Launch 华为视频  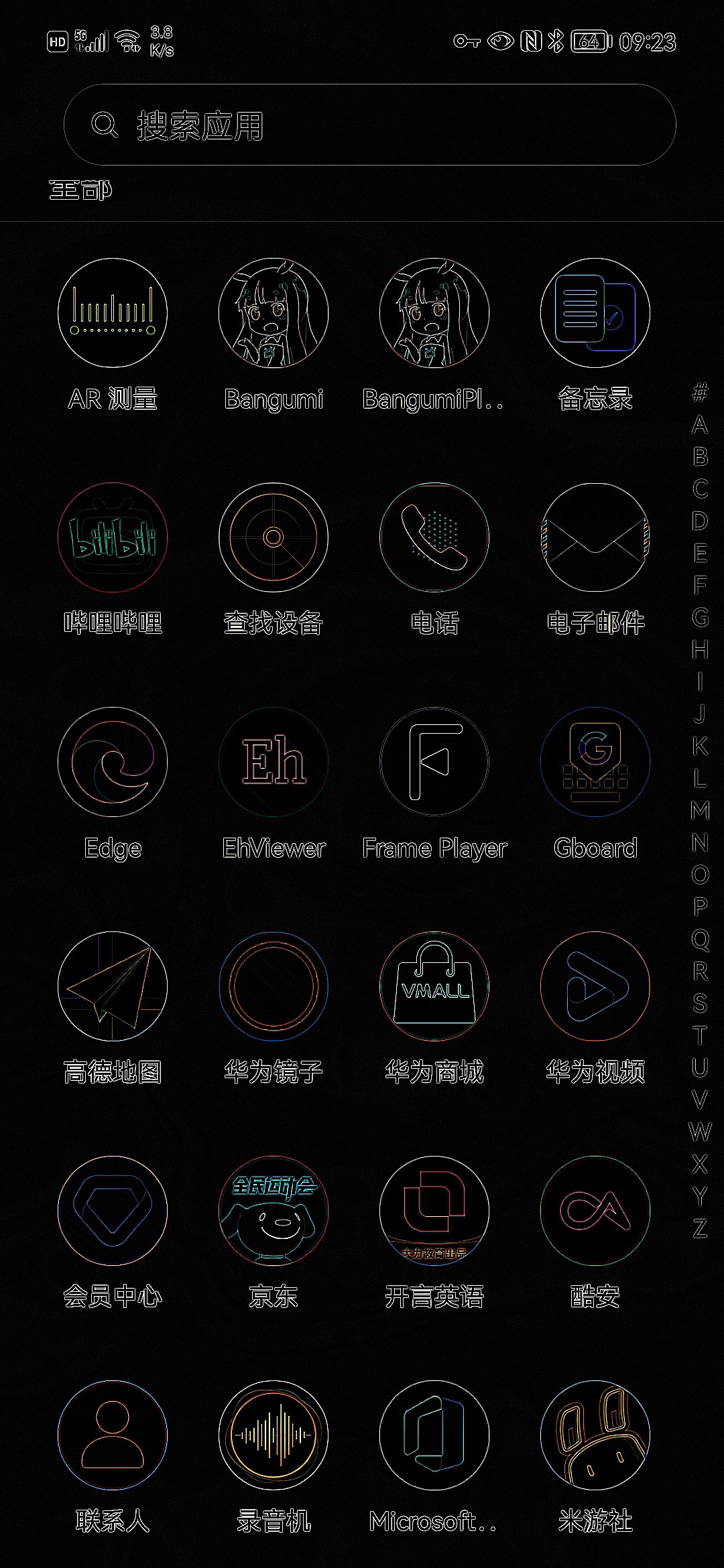tap(595, 986)
